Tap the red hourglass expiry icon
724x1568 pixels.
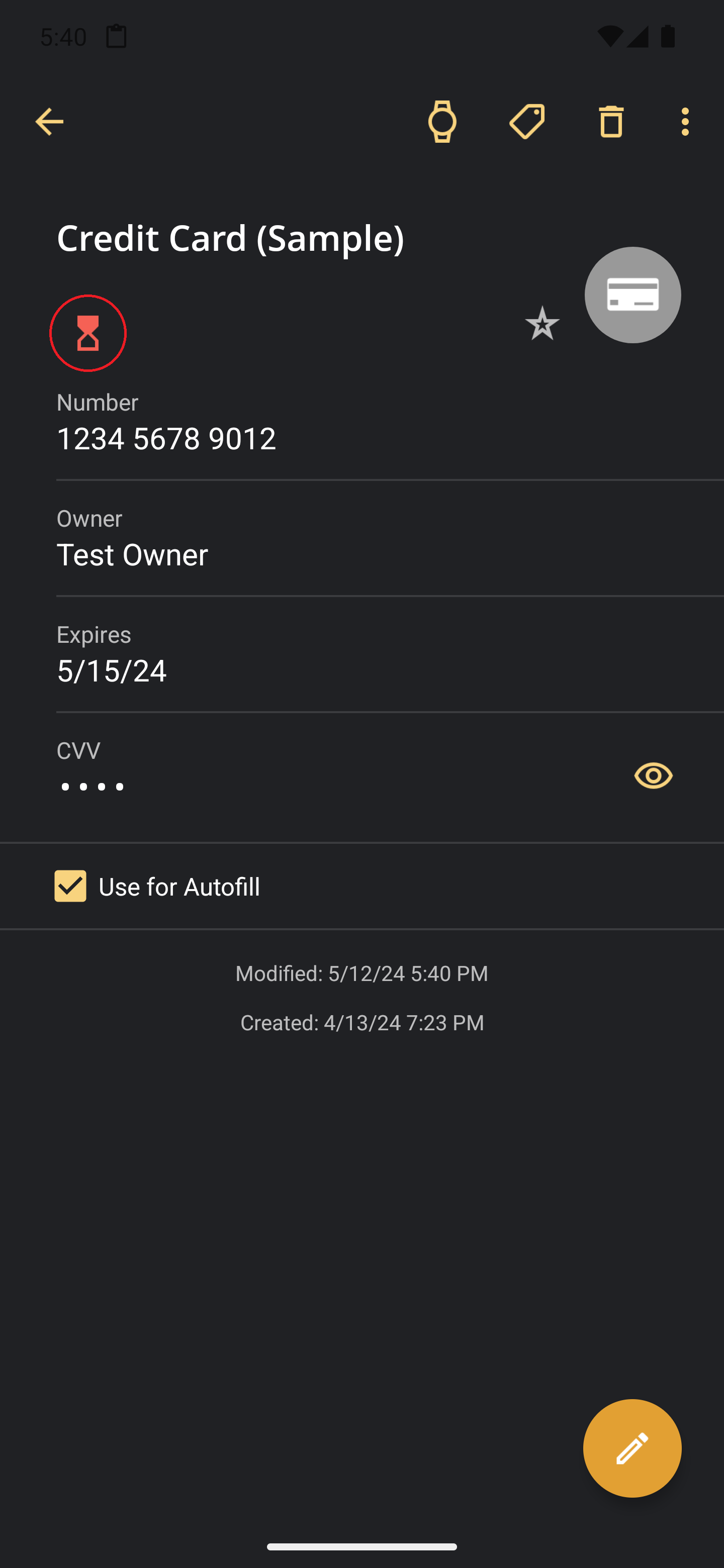87,333
